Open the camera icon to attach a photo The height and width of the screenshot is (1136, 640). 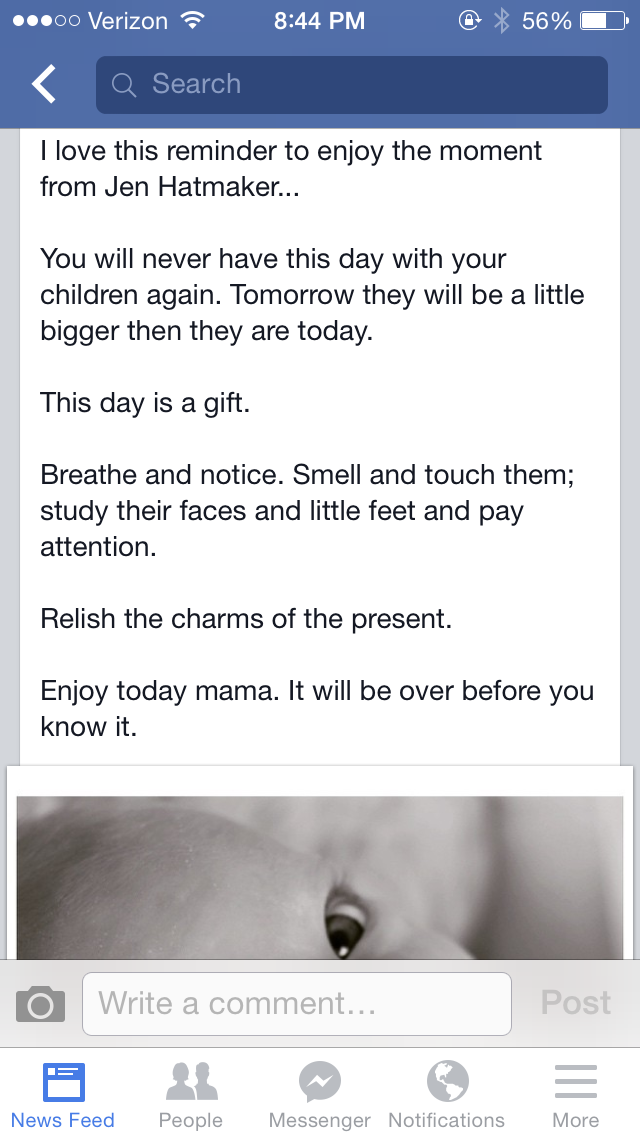click(x=41, y=1003)
